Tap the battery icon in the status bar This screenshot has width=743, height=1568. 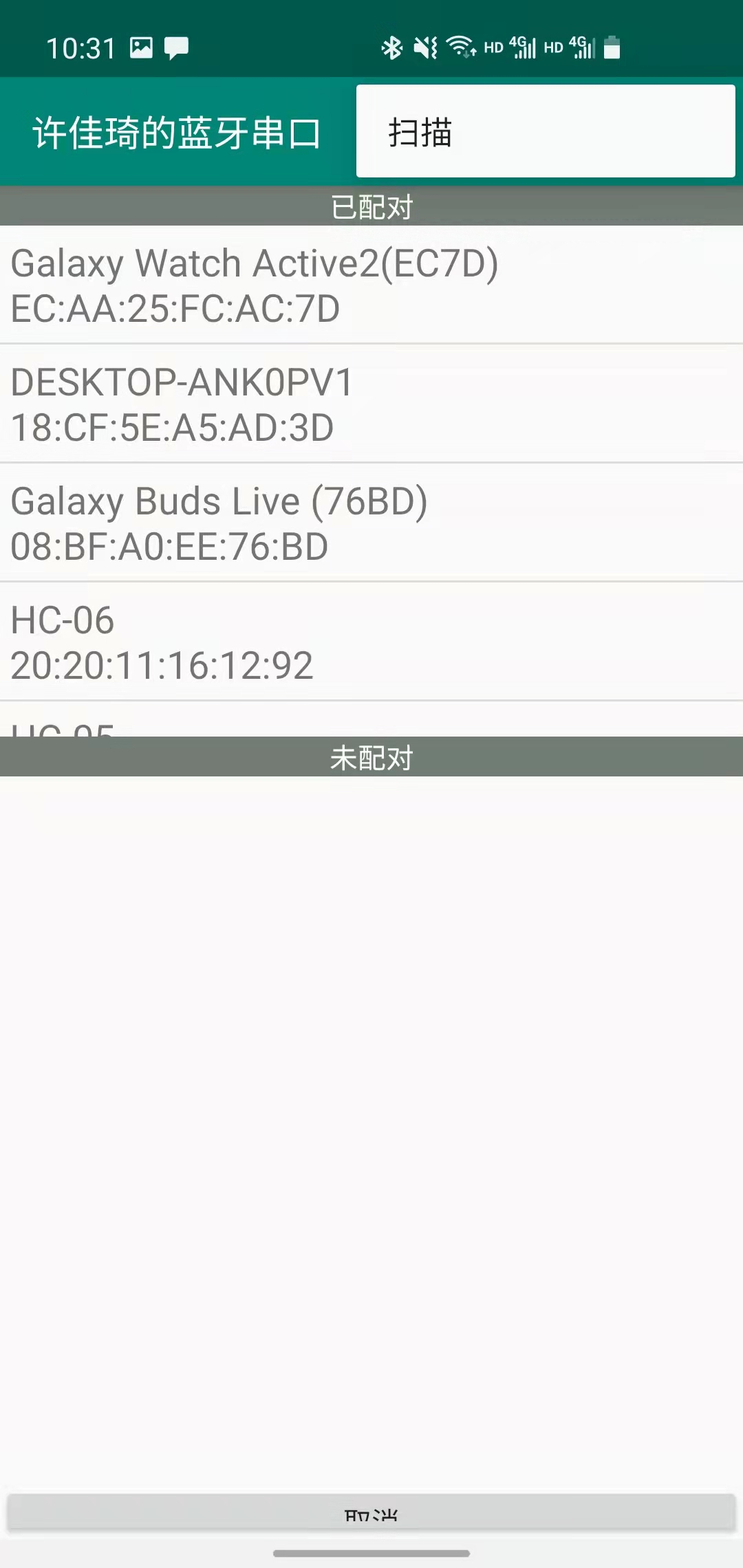611,46
